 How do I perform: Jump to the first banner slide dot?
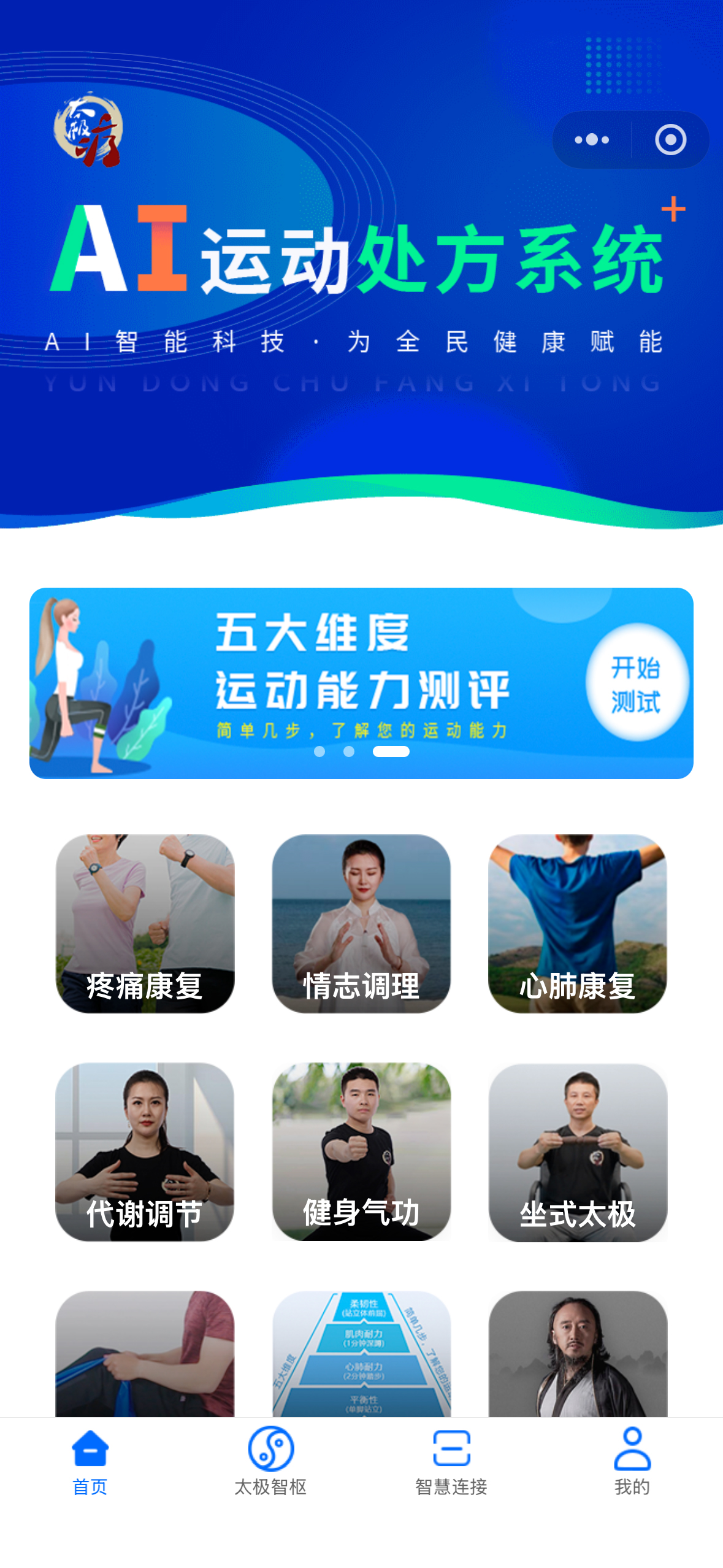tap(319, 751)
